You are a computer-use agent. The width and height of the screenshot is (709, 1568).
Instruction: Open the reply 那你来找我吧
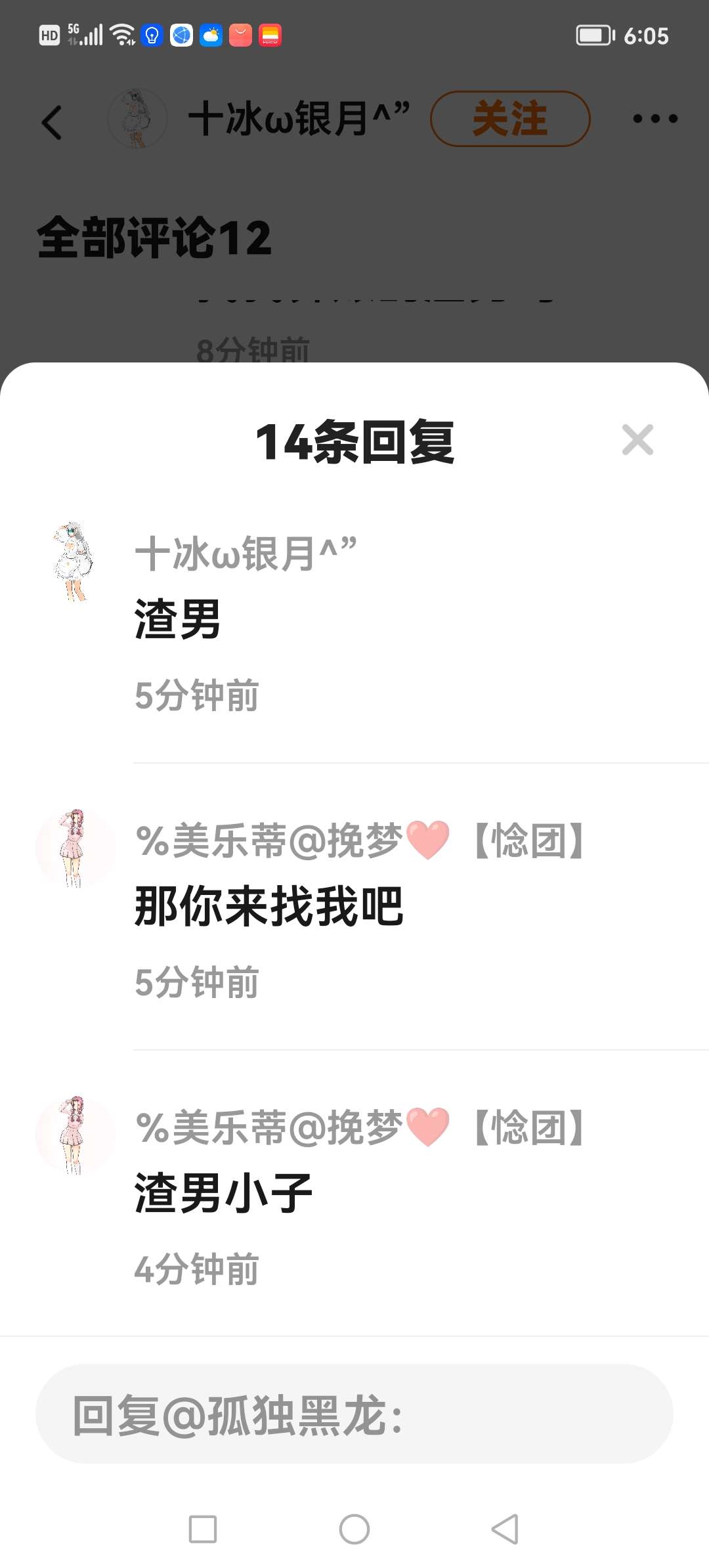coord(269,907)
